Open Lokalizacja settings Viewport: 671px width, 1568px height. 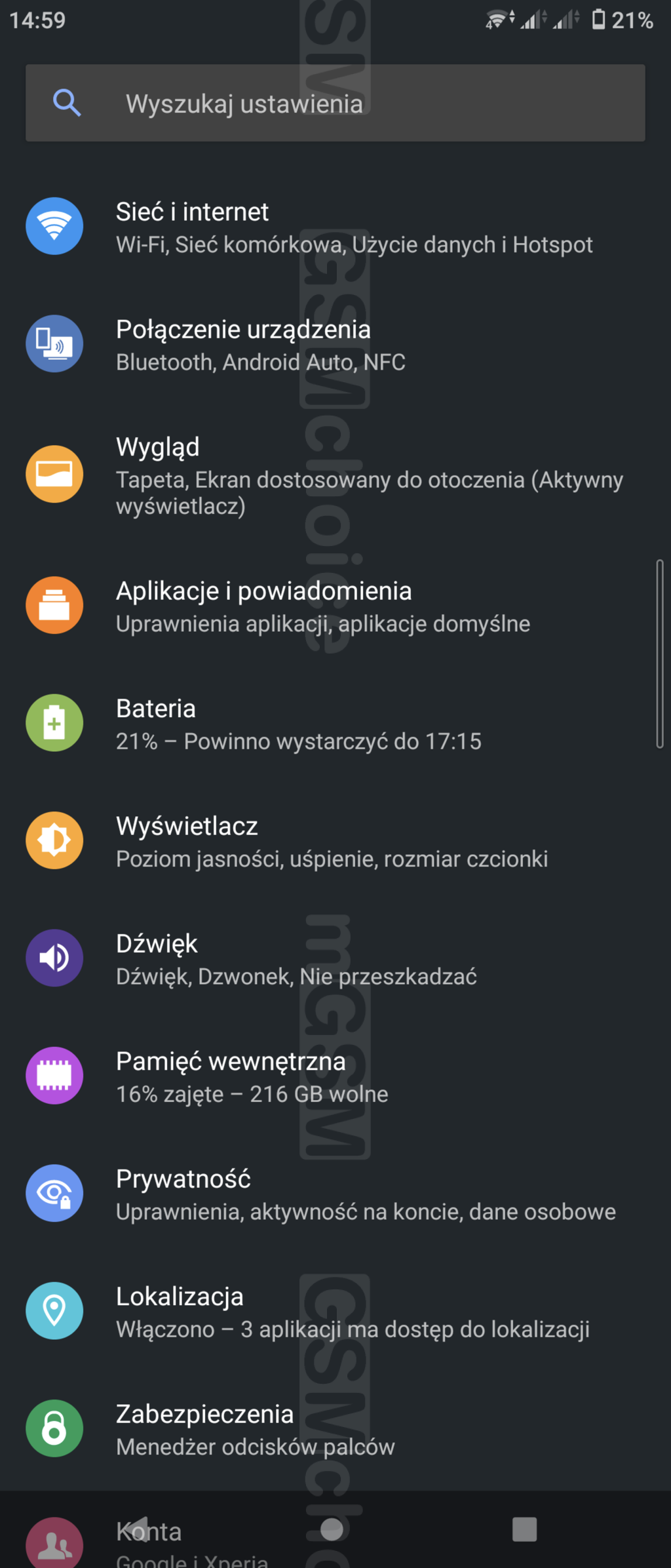coord(335,1311)
